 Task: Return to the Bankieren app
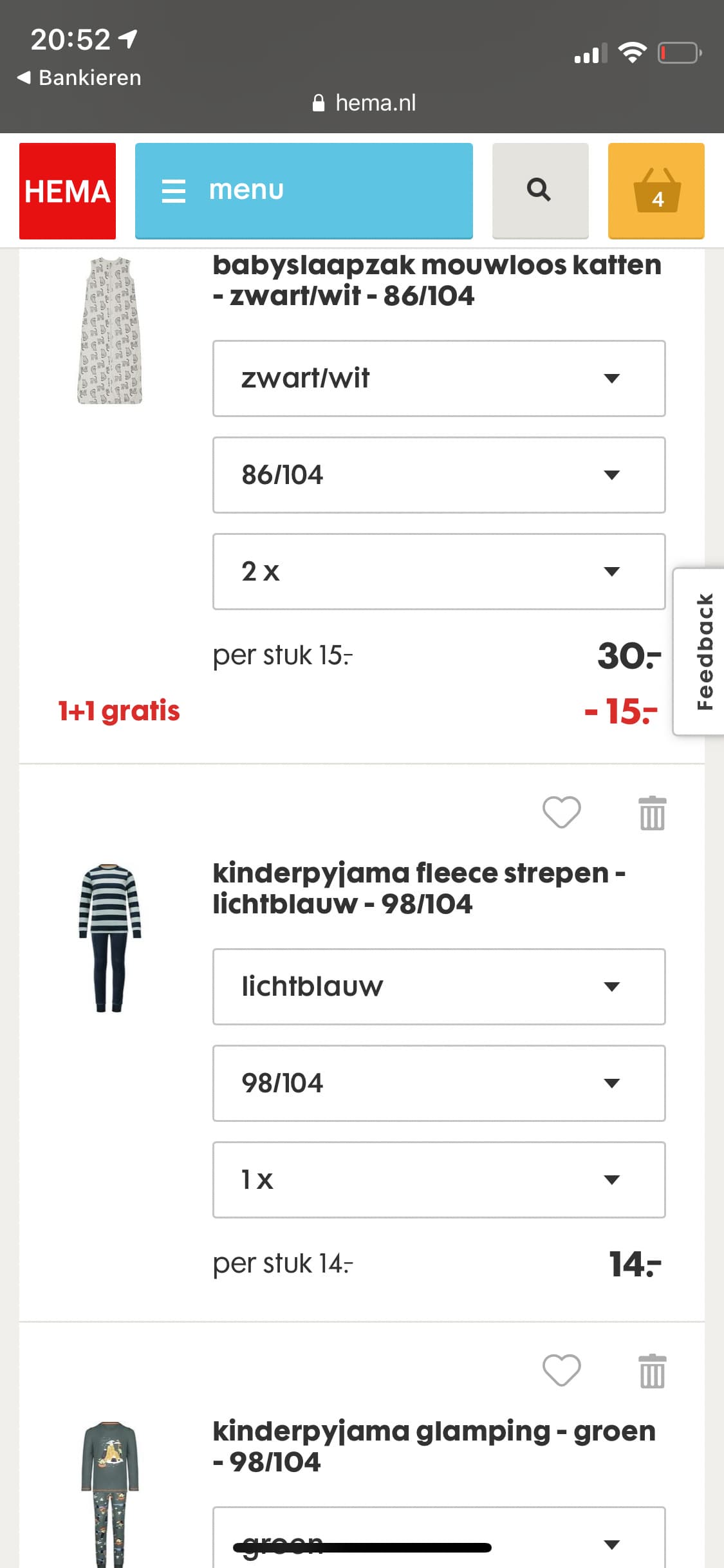(x=79, y=78)
